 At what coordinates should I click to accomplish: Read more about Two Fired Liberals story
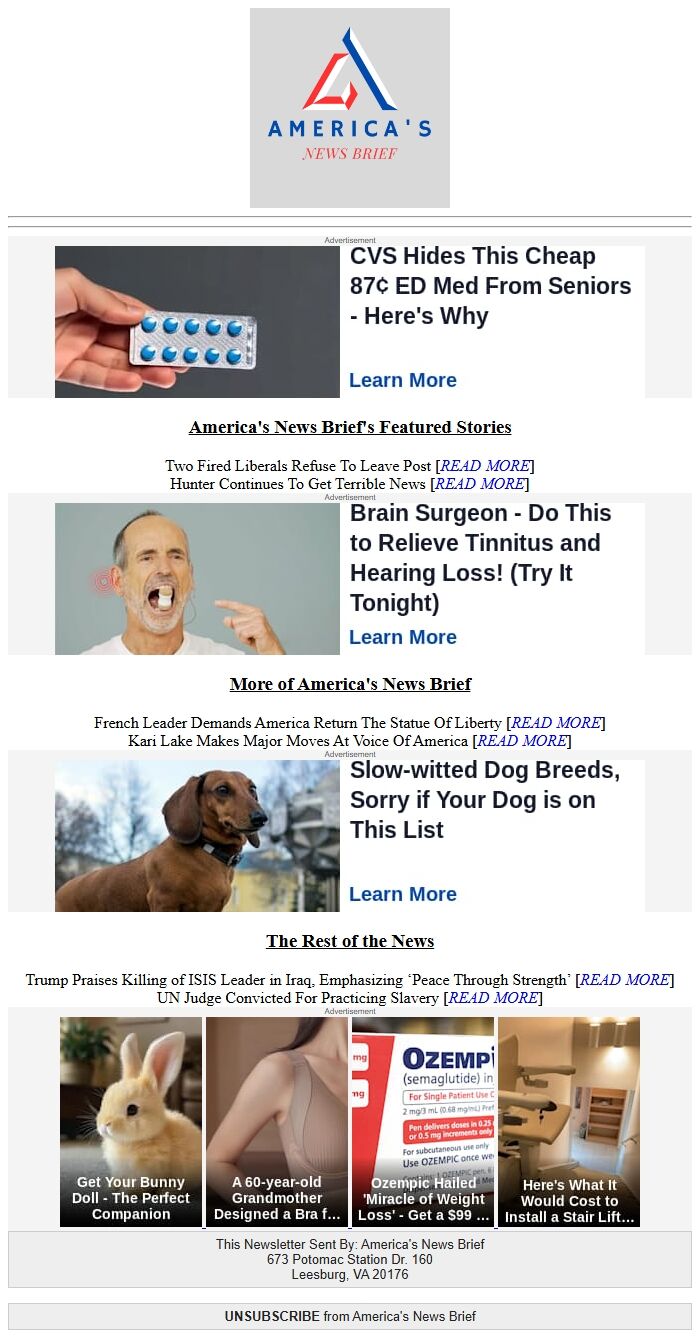pos(485,466)
